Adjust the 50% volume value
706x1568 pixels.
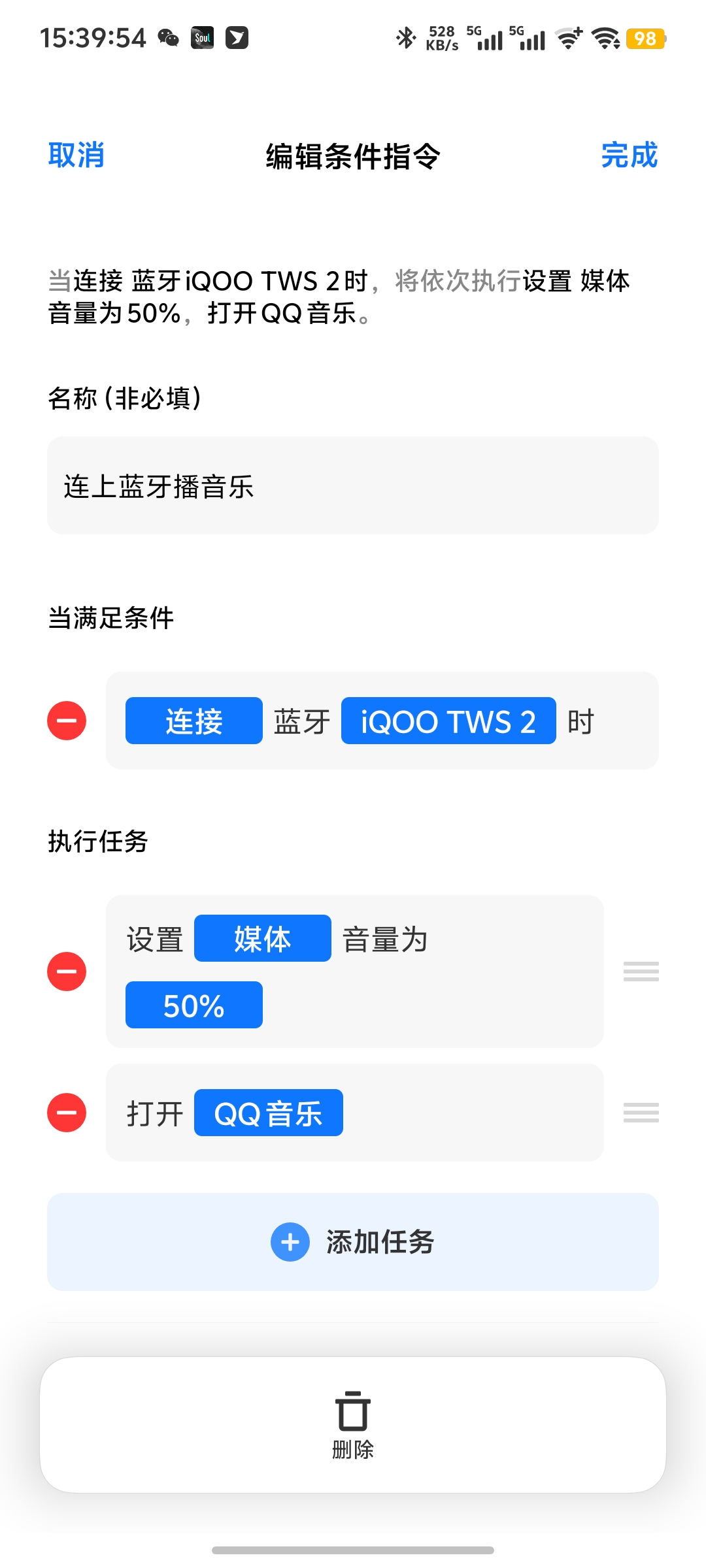click(x=194, y=1005)
